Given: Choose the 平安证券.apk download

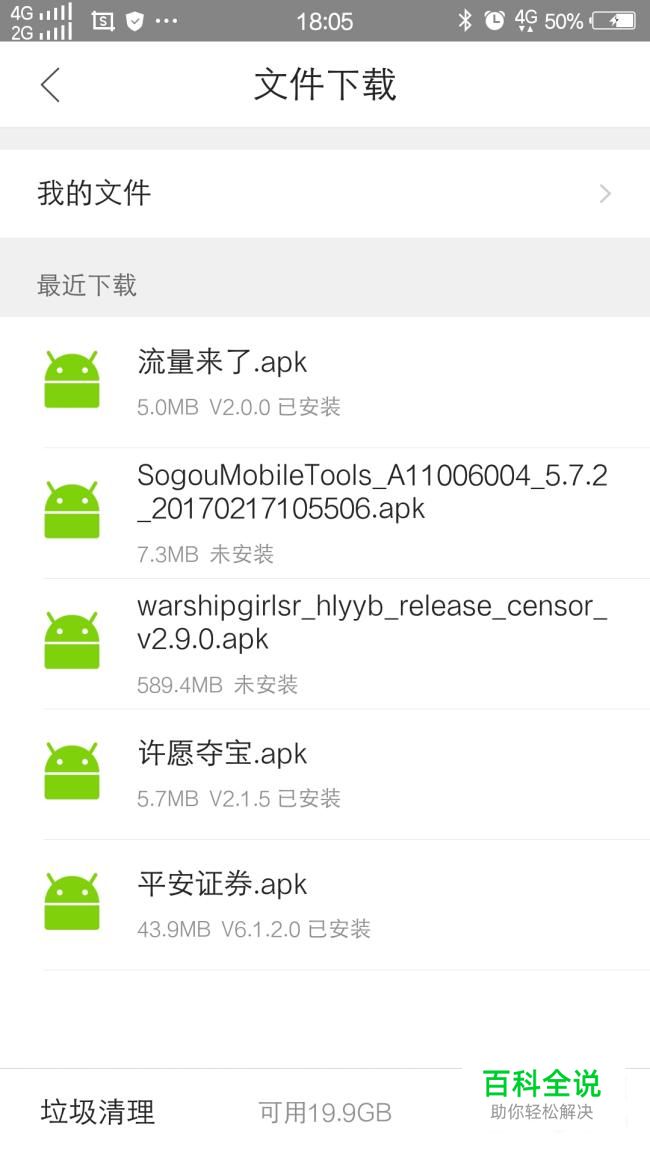Looking at the screenshot, I should pyautogui.click(x=325, y=905).
